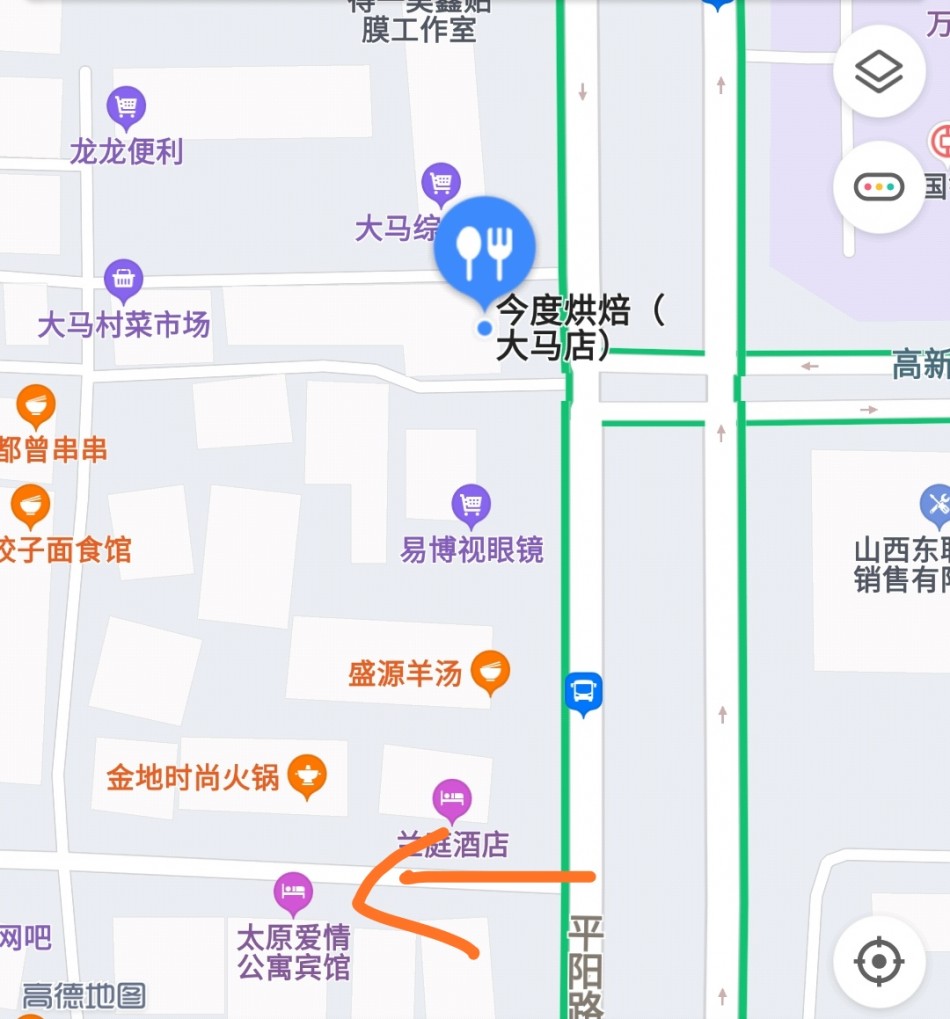Screen dimensions: 950x1019
Task: Tap the 金地时尚火锅 marker
Action: 307,776
